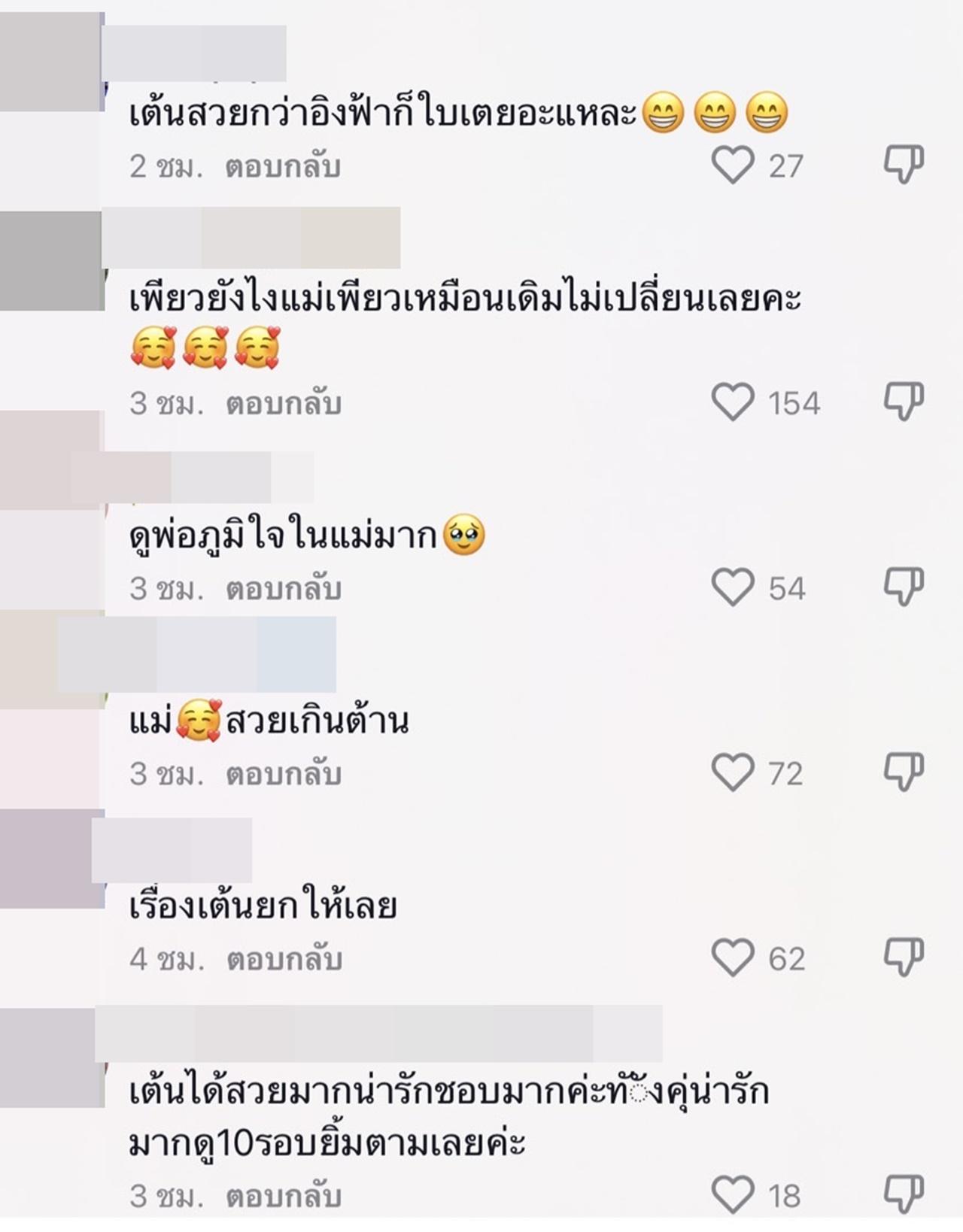Dislike the comment with 72 likes

[x=903, y=772]
